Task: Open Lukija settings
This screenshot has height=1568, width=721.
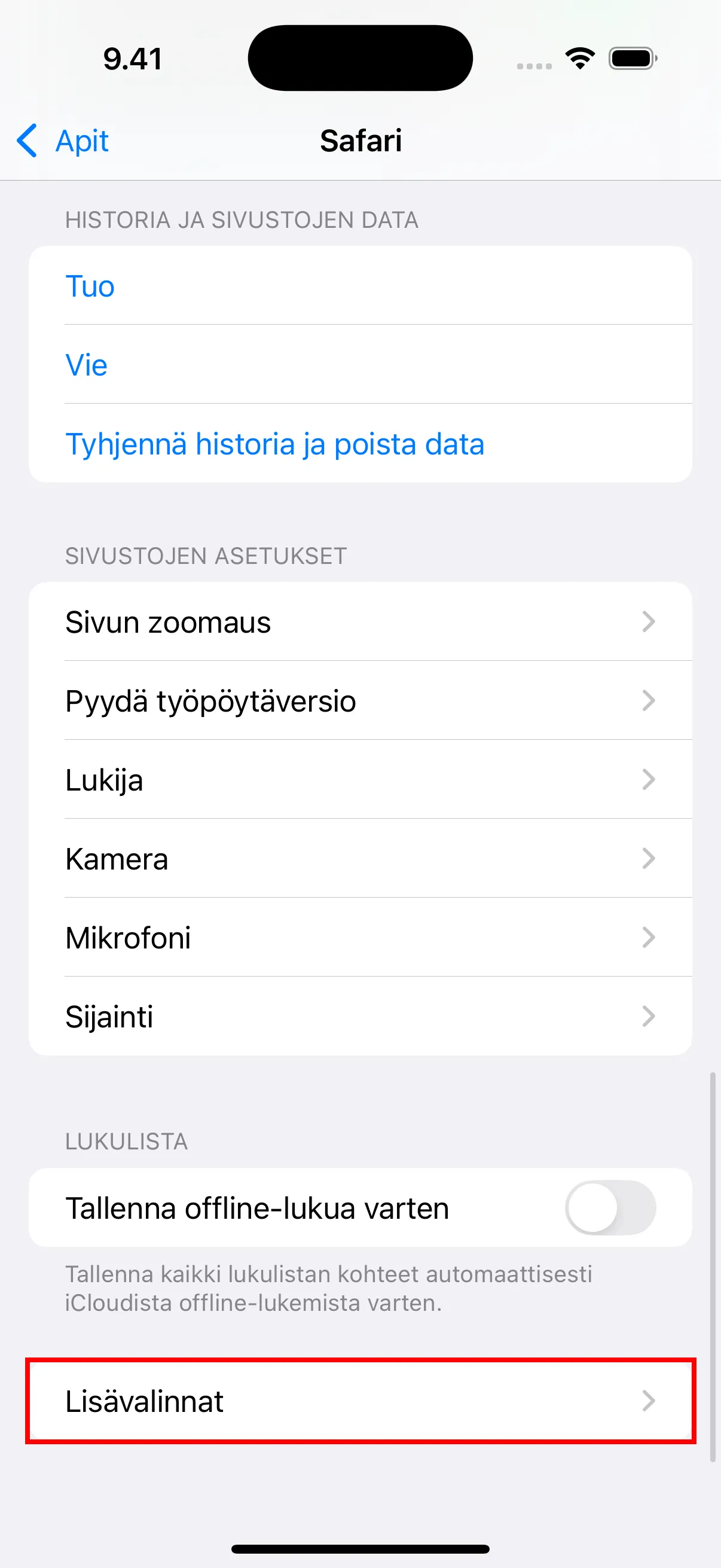Action: tap(360, 780)
